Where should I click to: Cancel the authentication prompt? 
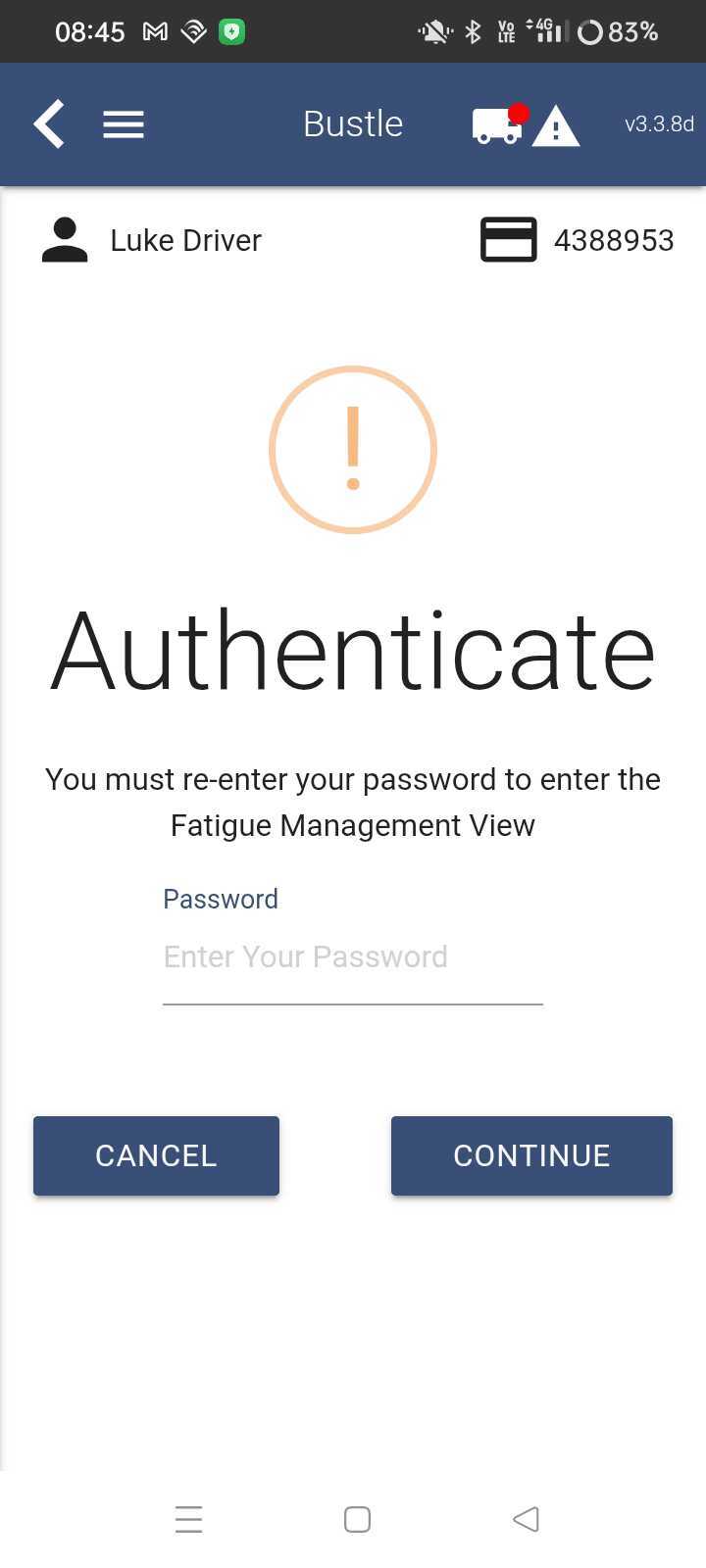(x=156, y=1155)
